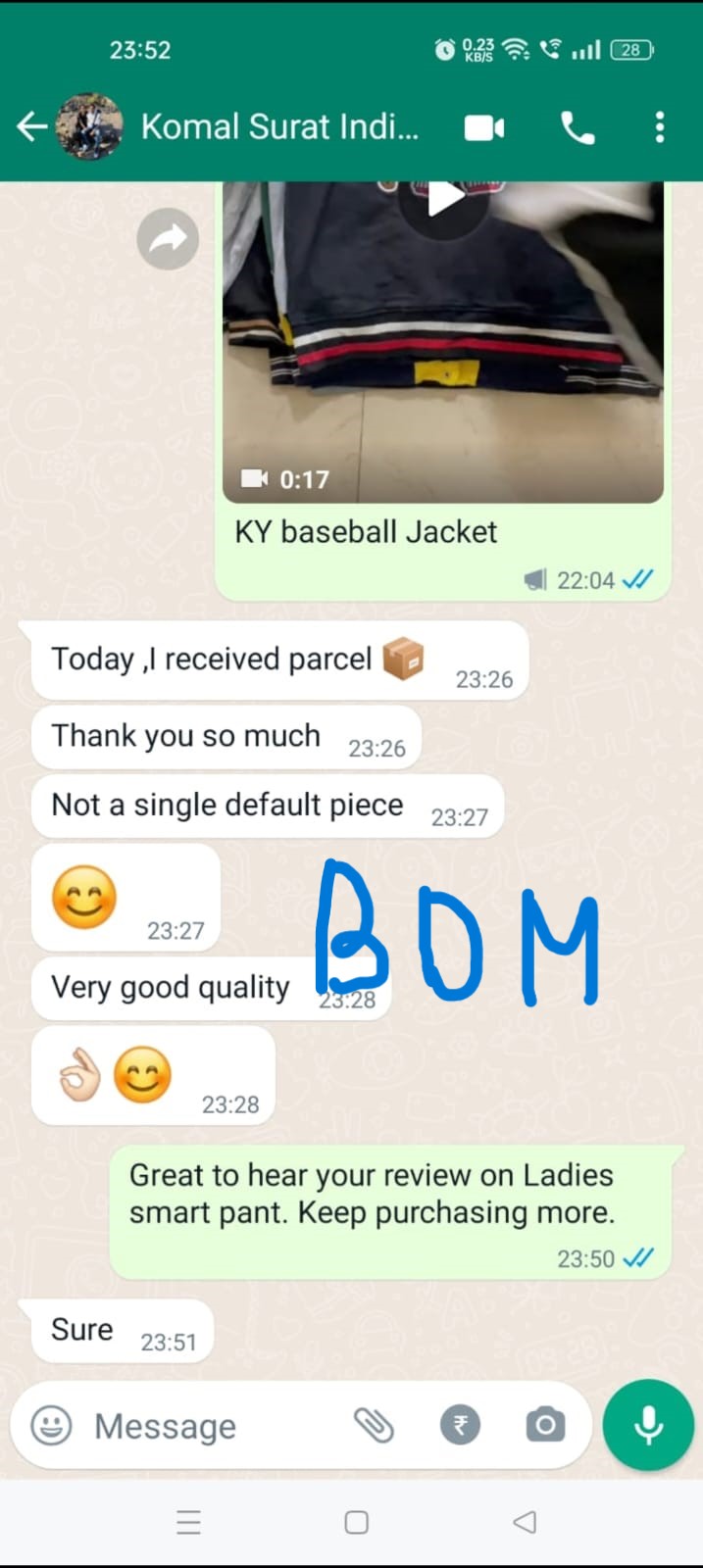Viewport: 703px width, 1568px height.
Task: Open Komal Surat India contact info
Action: click(279, 126)
